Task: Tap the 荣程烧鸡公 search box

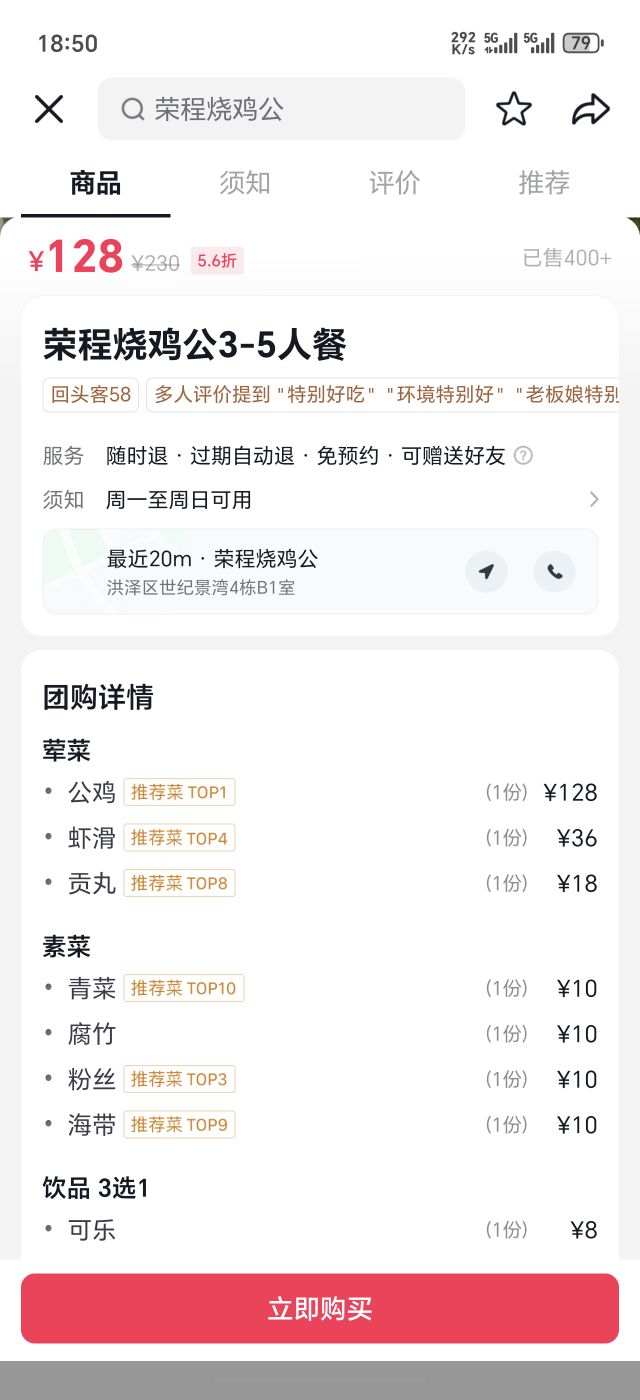Action: point(281,109)
